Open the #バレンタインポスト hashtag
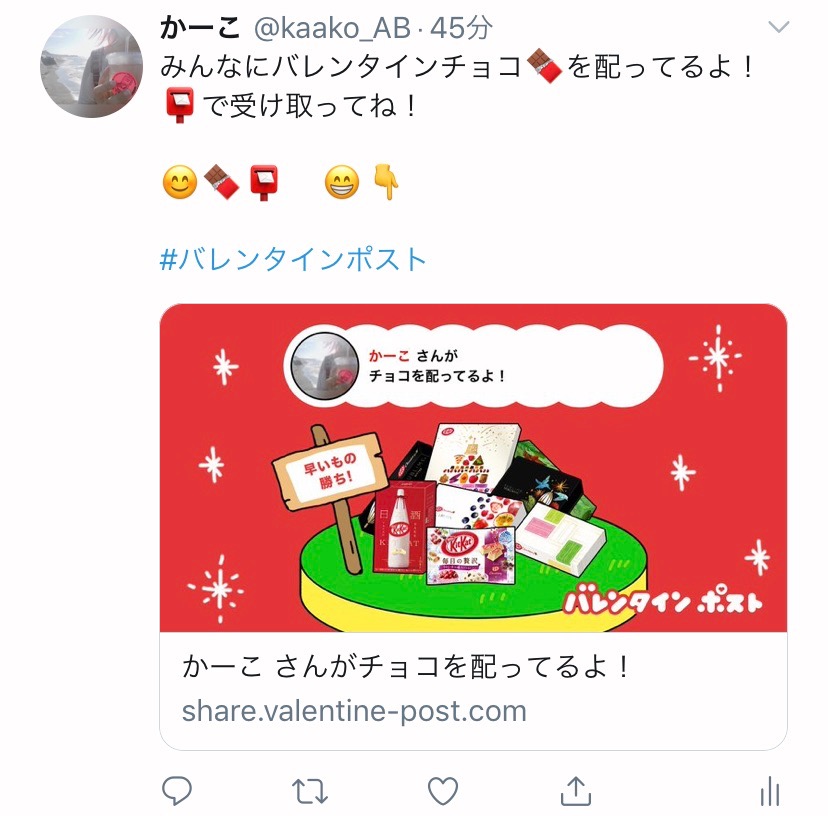Screen dimensions: 828x816 tap(293, 260)
